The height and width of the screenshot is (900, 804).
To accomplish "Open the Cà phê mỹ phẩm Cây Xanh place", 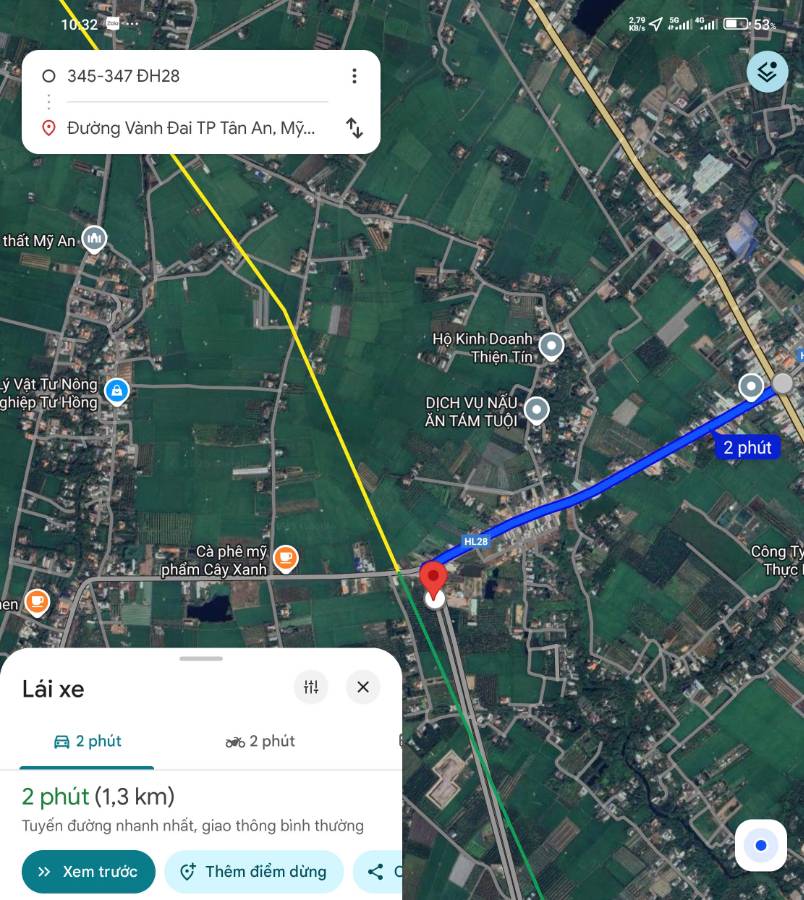I will pyautogui.click(x=285, y=558).
